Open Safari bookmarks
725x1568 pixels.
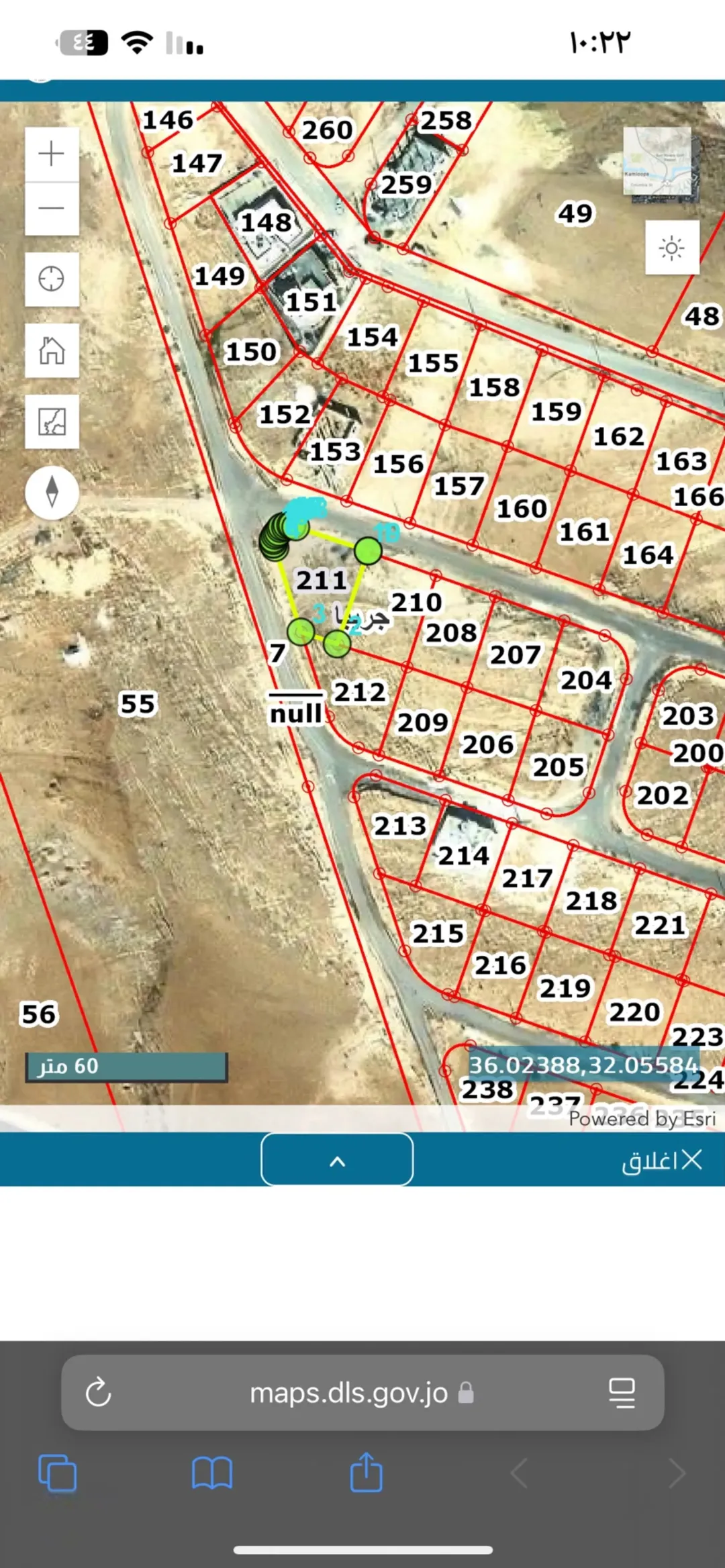click(212, 1473)
